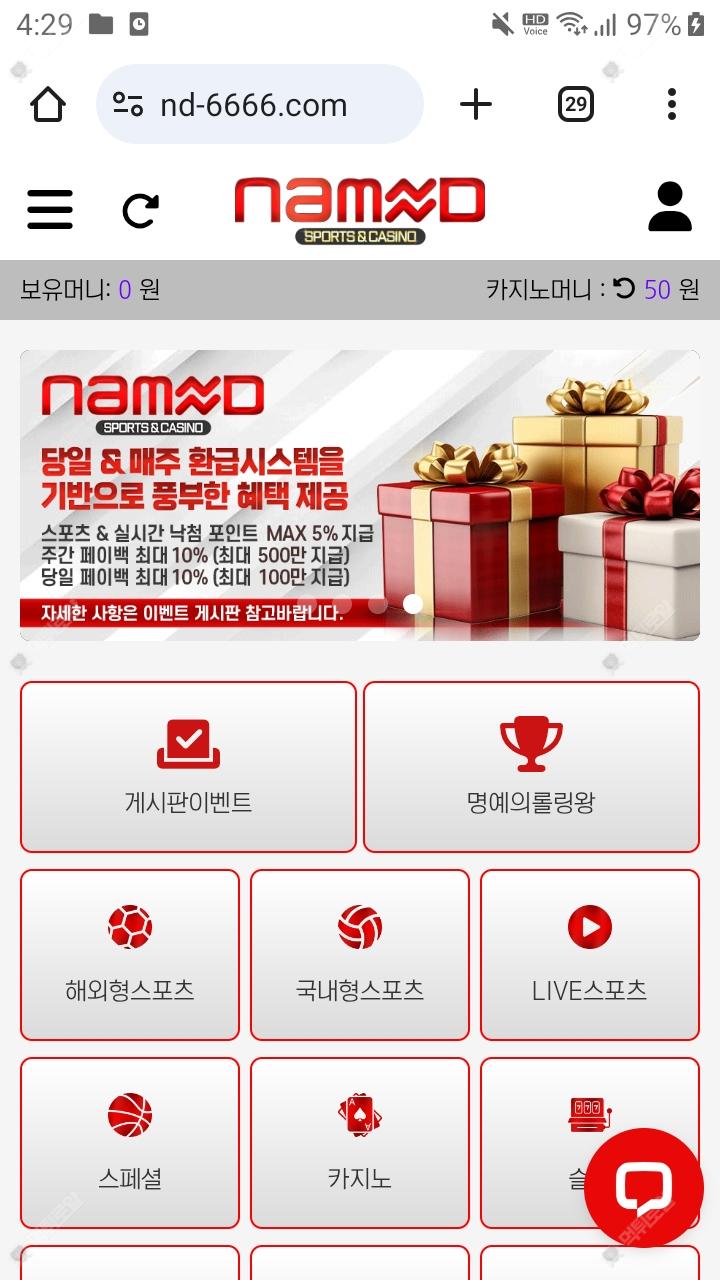
Task: Open 게시판이벤트 board
Action: coord(188,767)
